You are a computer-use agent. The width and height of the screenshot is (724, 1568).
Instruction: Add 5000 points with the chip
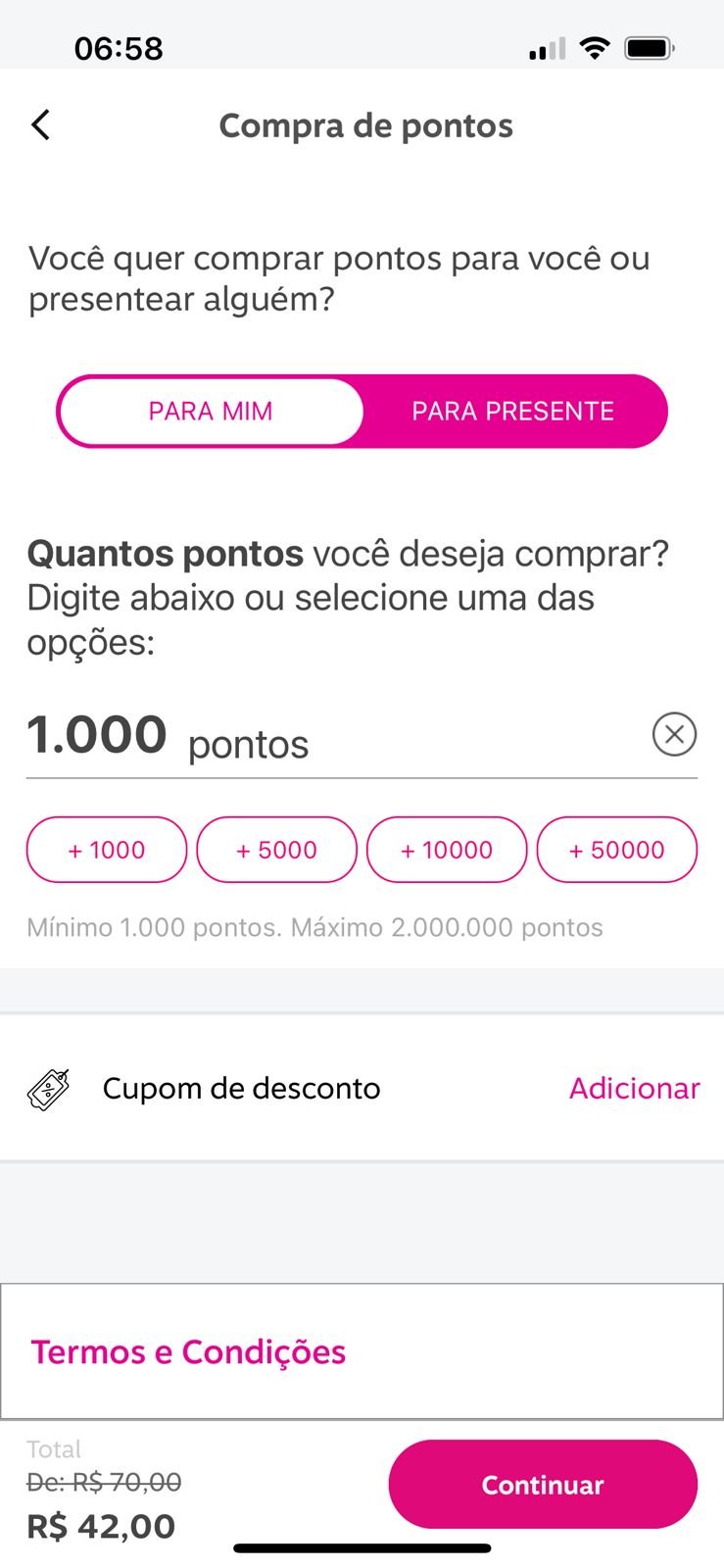(276, 850)
